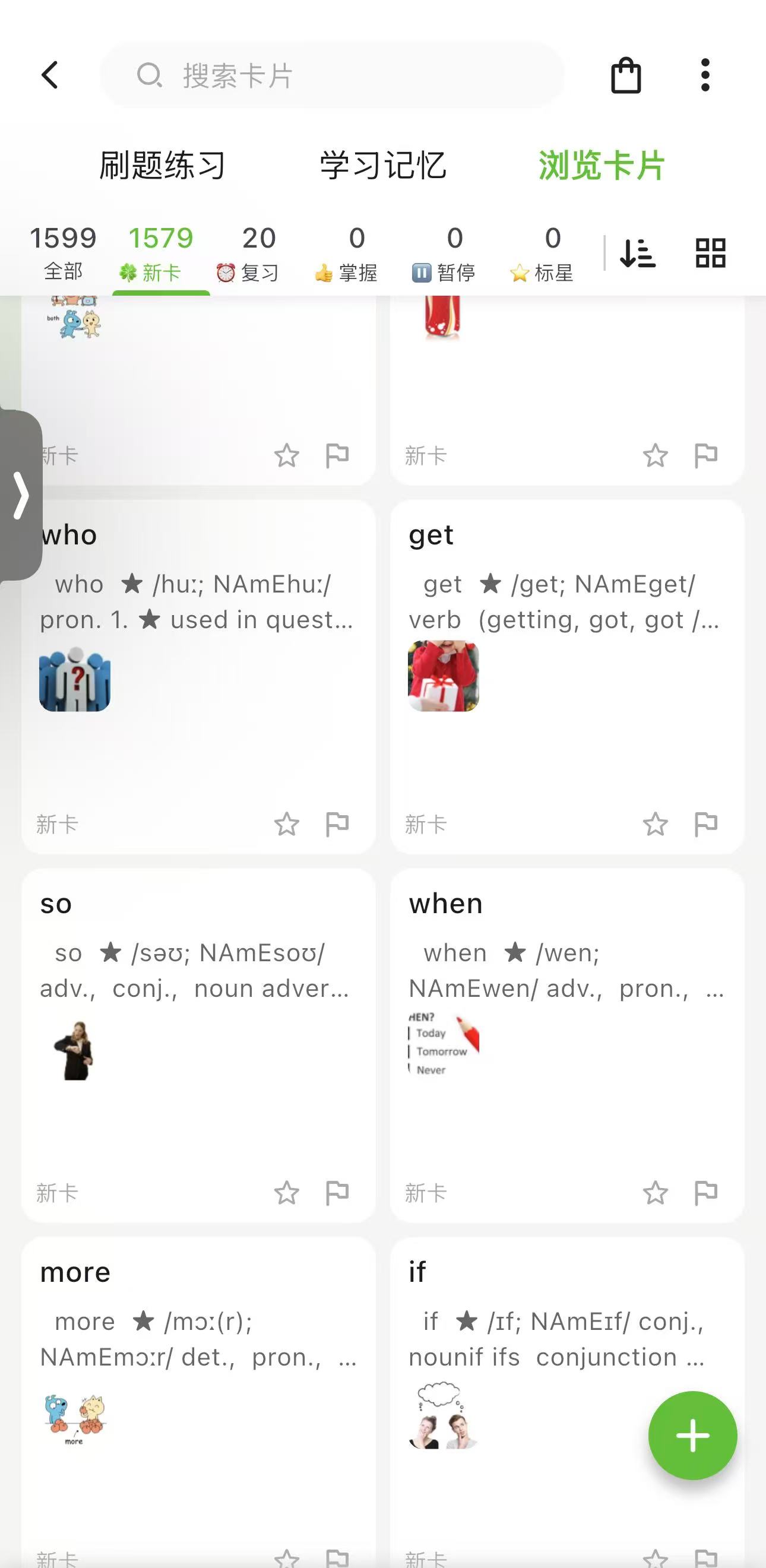This screenshot has height=1568, width=766.
Task: Open the three-dot overflow menu
Action: (x=705, y=75)
